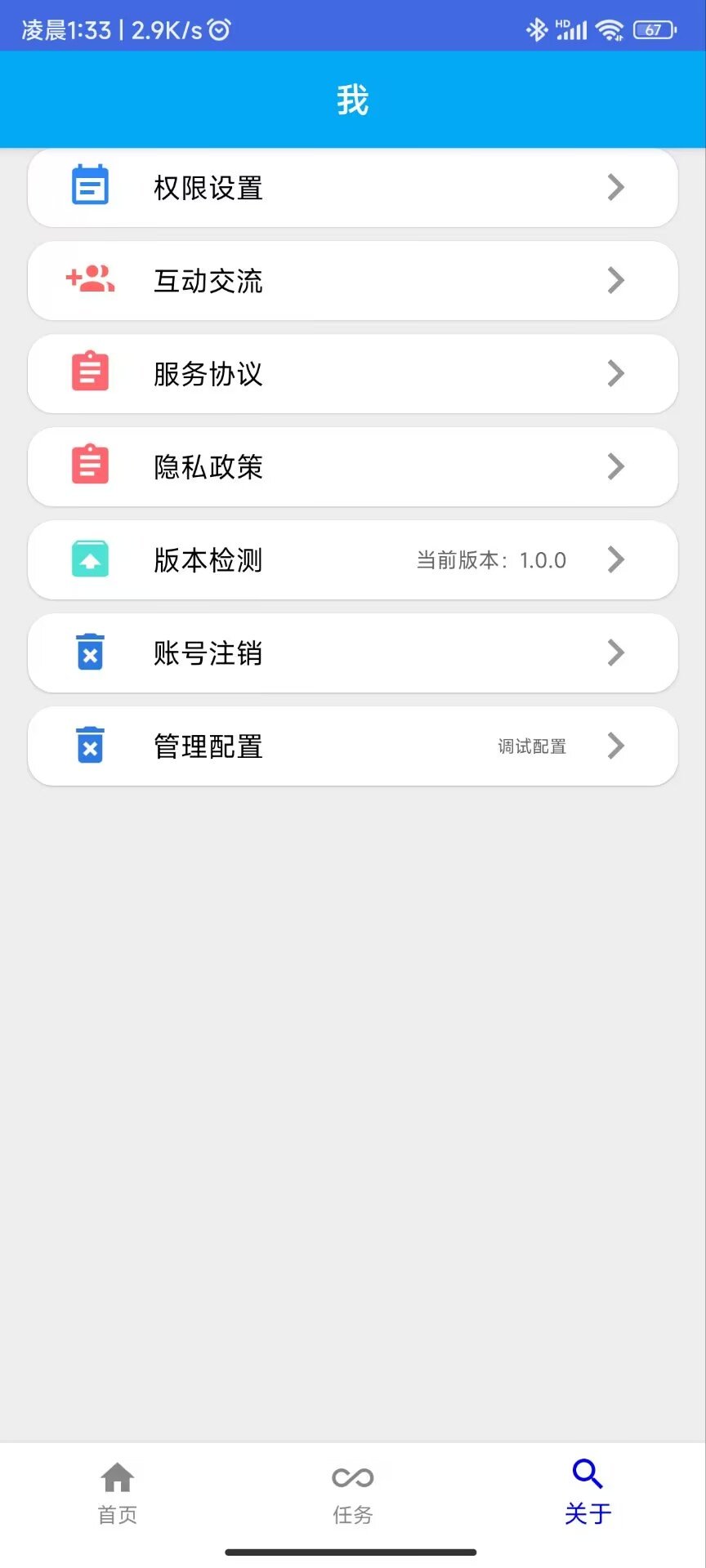Open the 账号注销 option
Screen dimensions: 706x1568
coord(352,653)
